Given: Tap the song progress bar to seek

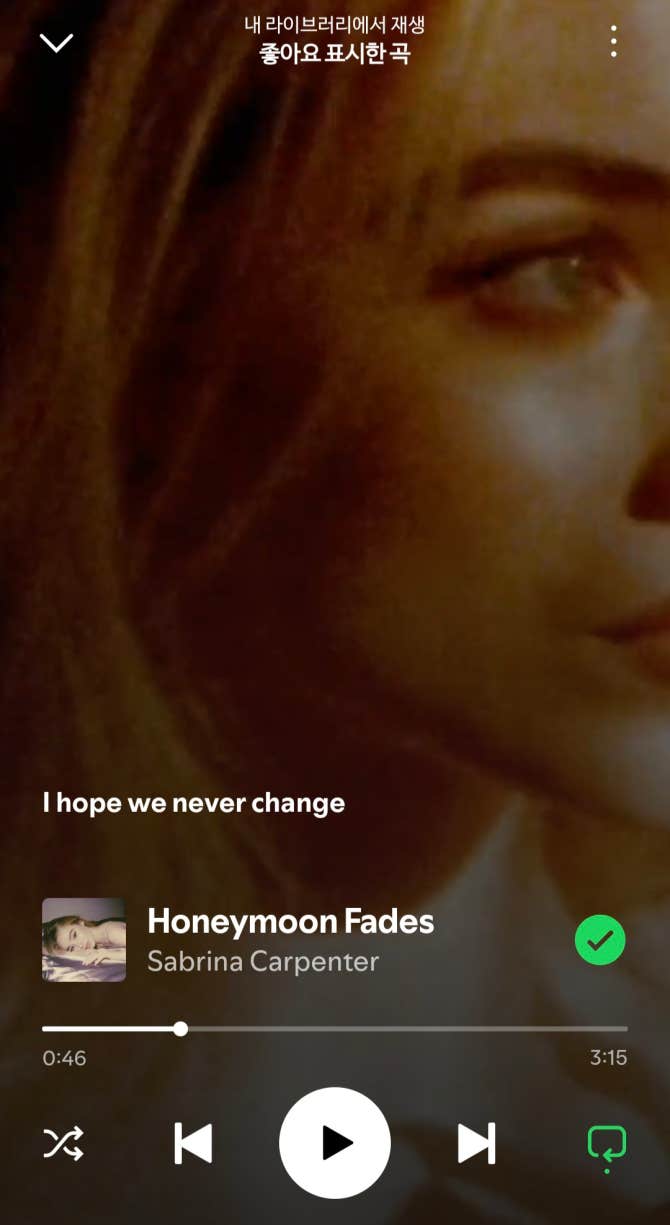Looking at the screenshot, I should tap(400, 1028).
